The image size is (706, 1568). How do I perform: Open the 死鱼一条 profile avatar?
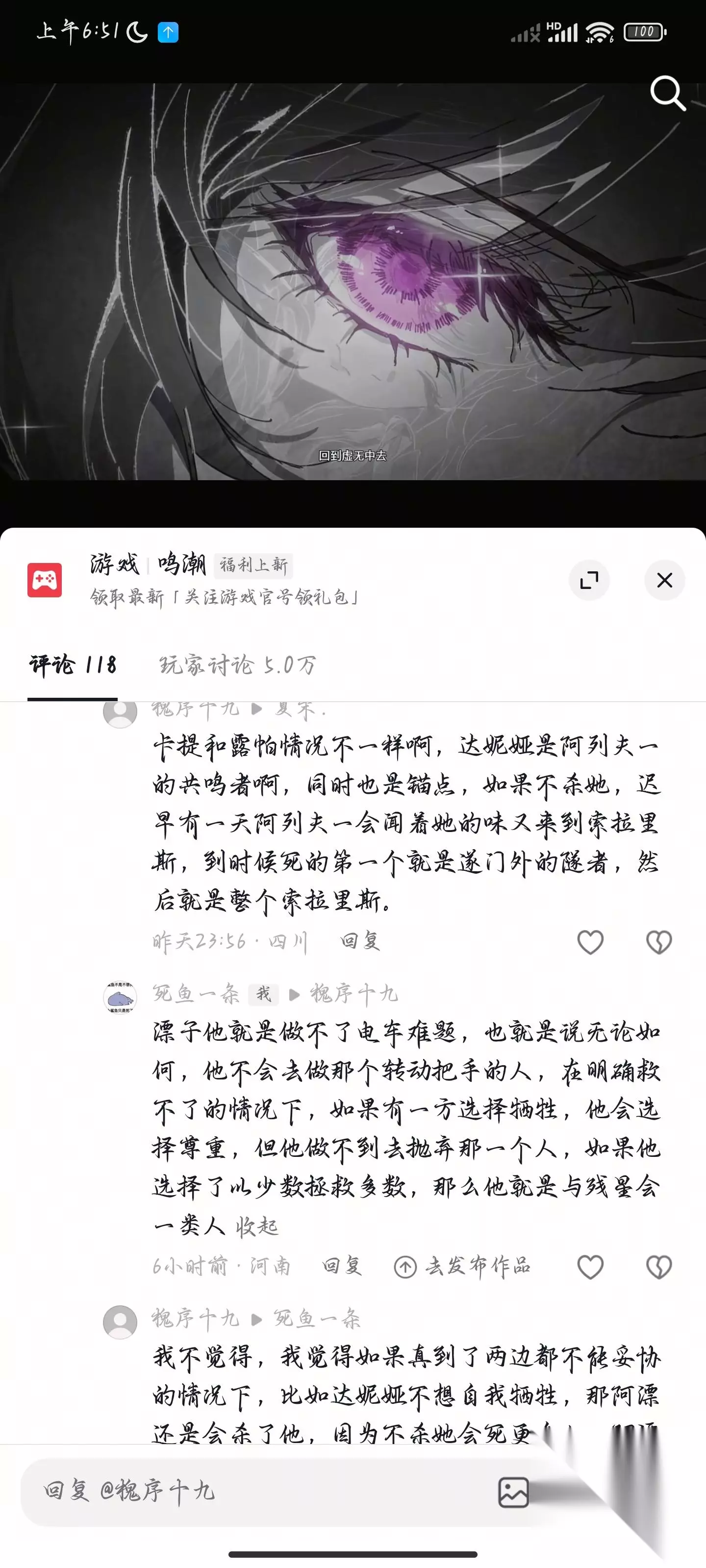[x=120, y=998]
